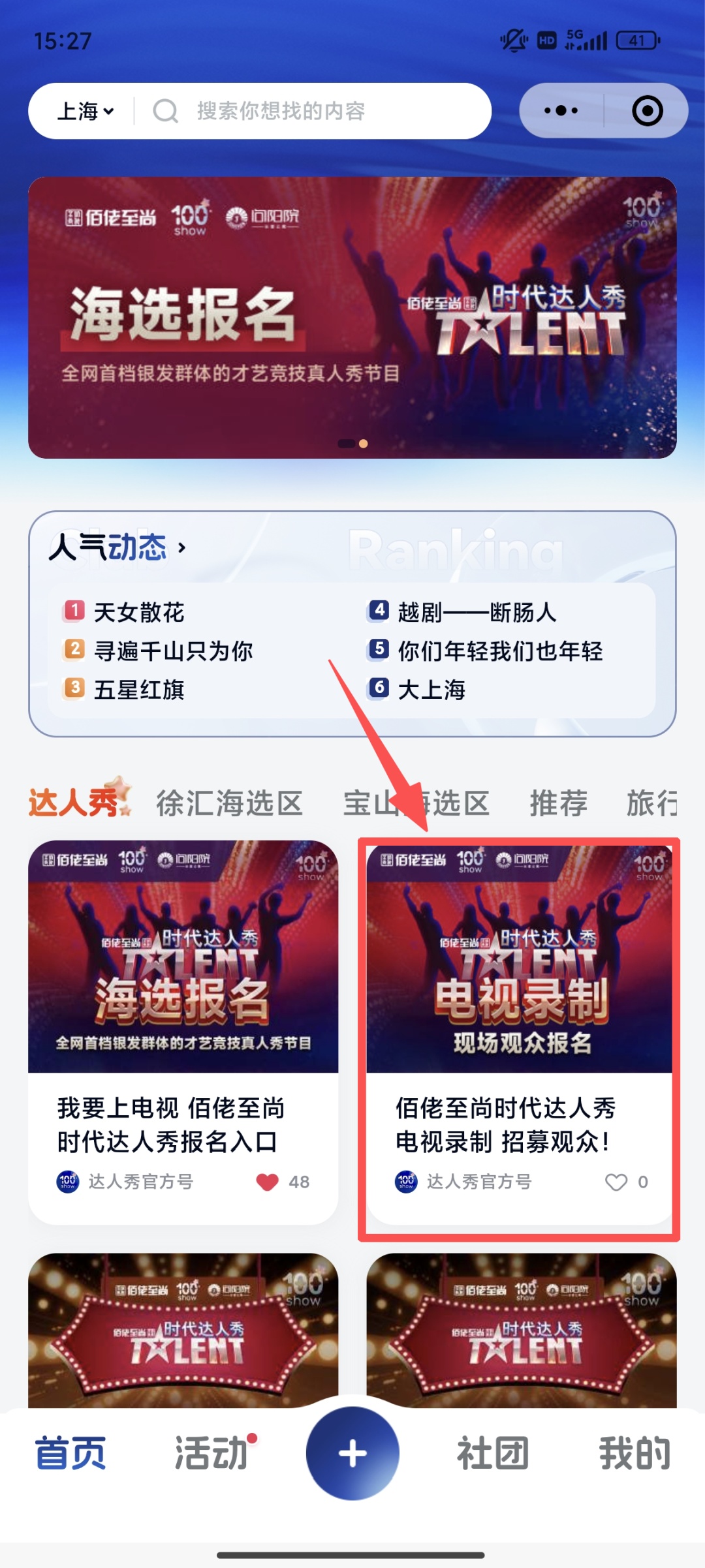Switch to the 徐汇海选区 tab
Screen dimensions: 705x1568
pos(229,803)
